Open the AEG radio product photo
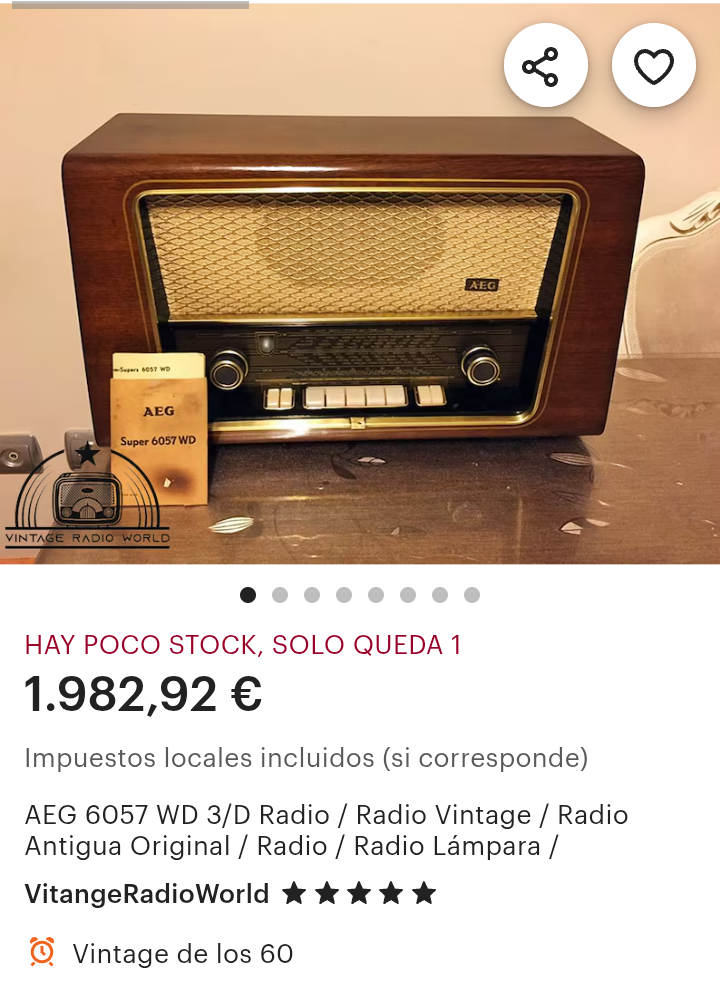Viewport: 720px width, 990px height. point(360,300)
